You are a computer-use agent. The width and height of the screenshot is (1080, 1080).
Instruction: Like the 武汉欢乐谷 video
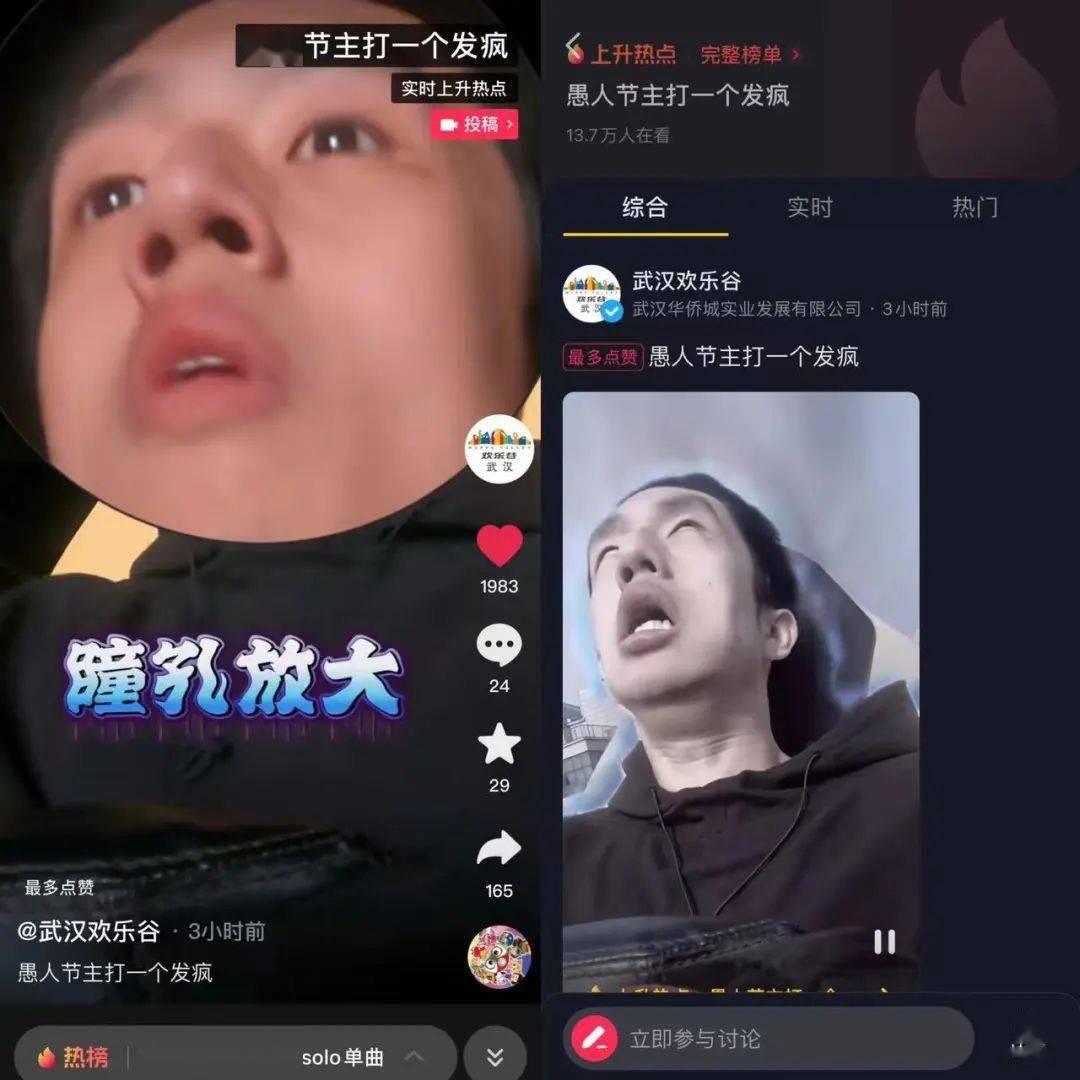499,546
